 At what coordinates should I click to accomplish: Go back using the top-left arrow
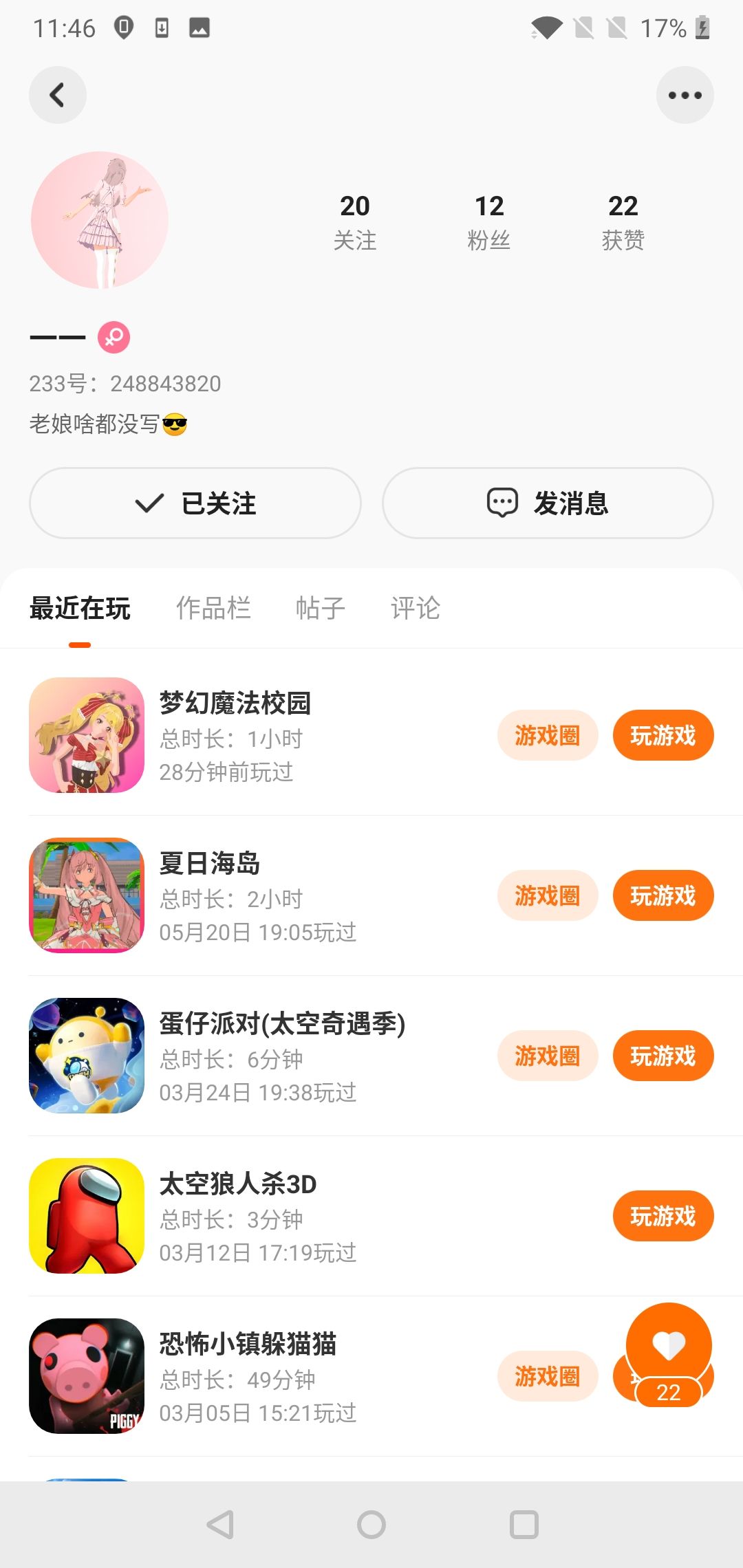click(58, 95)
